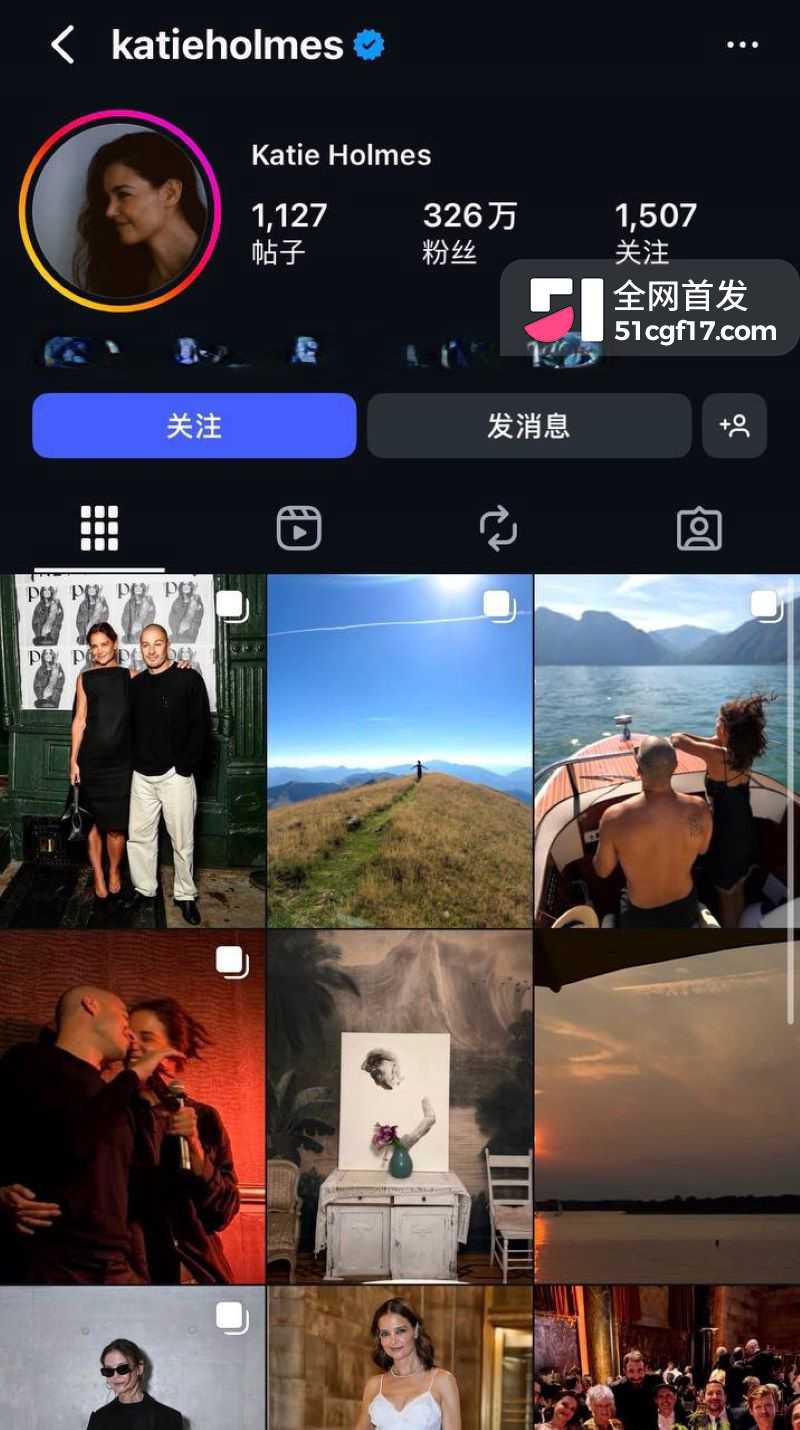Open the sunset over water post
This screenshot has height=1430, width=800.
coord(667,1107)
